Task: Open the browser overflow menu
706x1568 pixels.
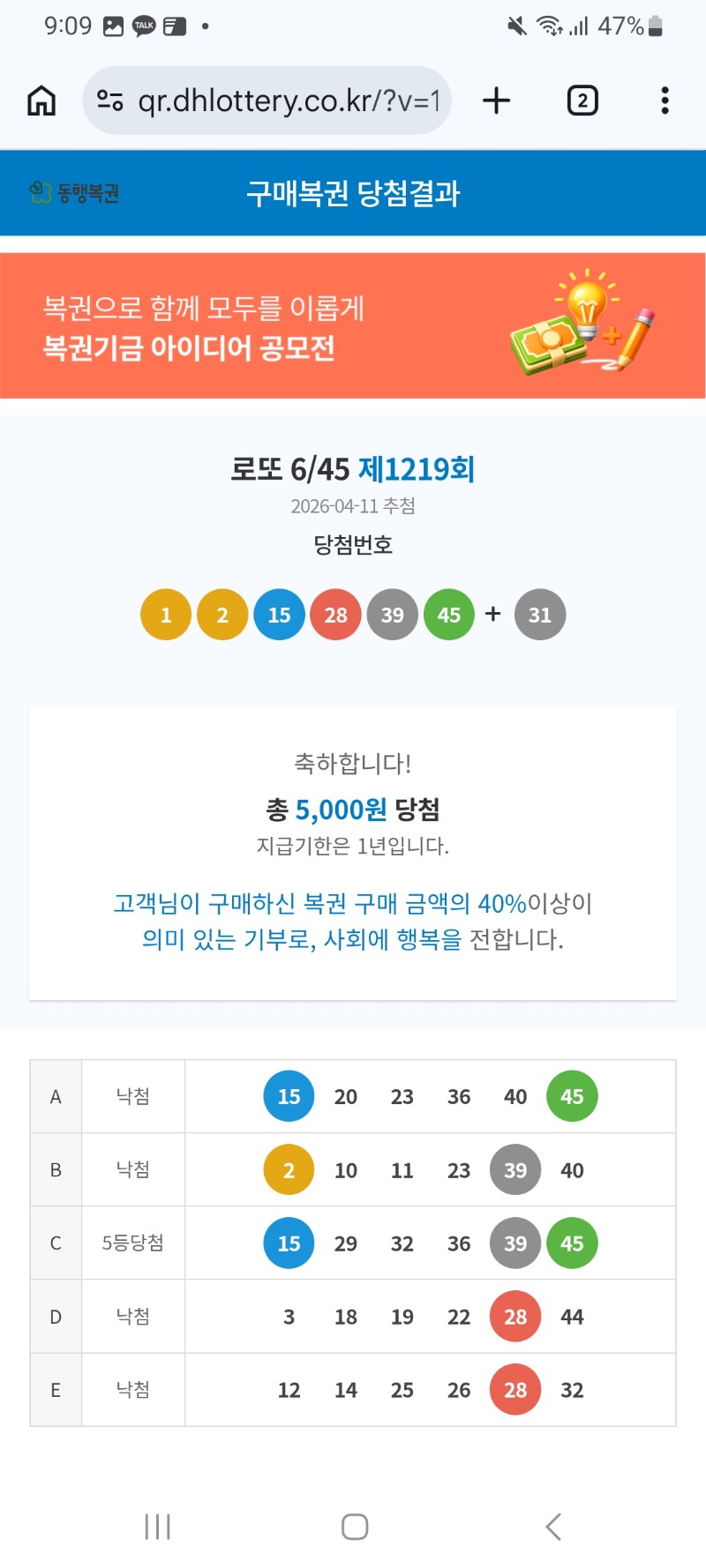Action: [x=665, y=101]
